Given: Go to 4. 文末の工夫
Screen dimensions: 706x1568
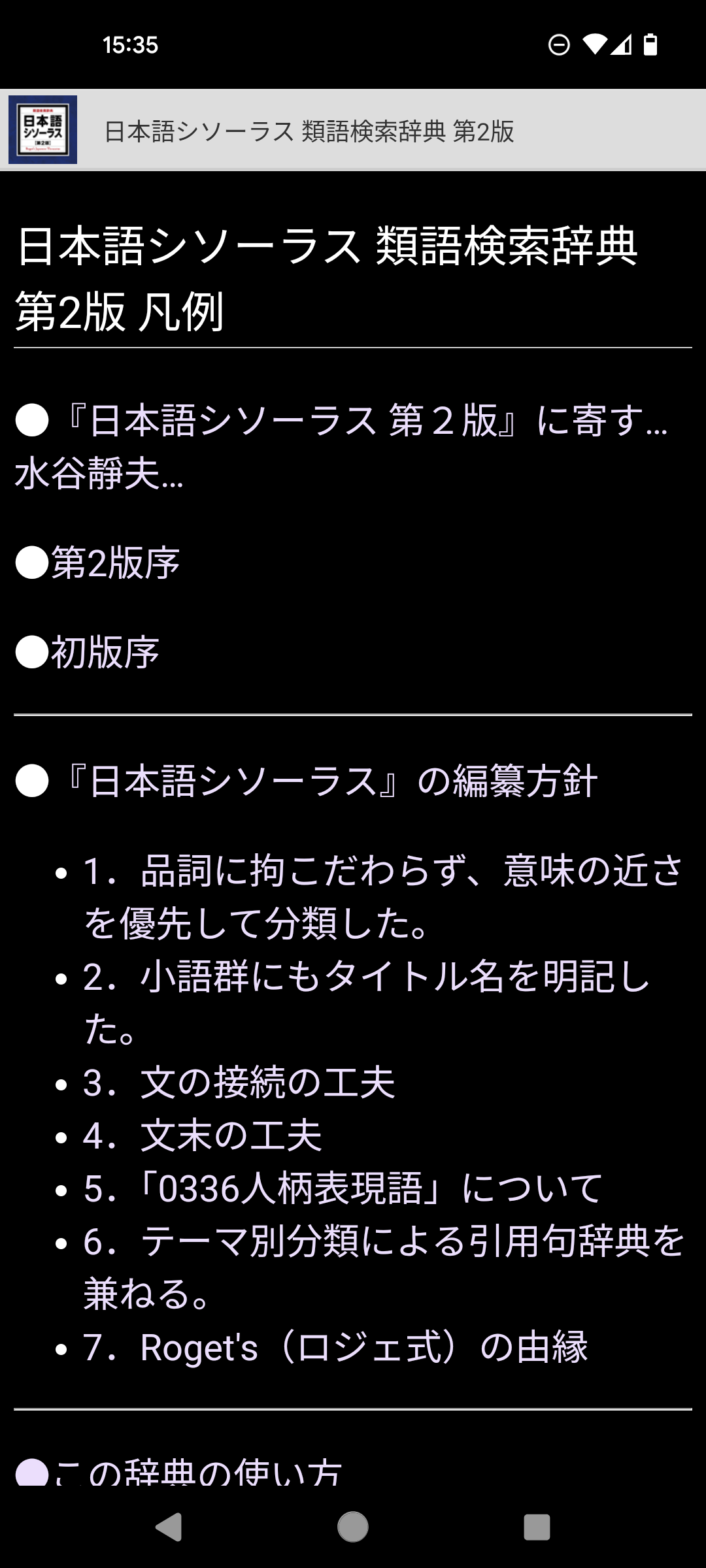Looking at the screenshot, I should click(x=203, y=1135).
